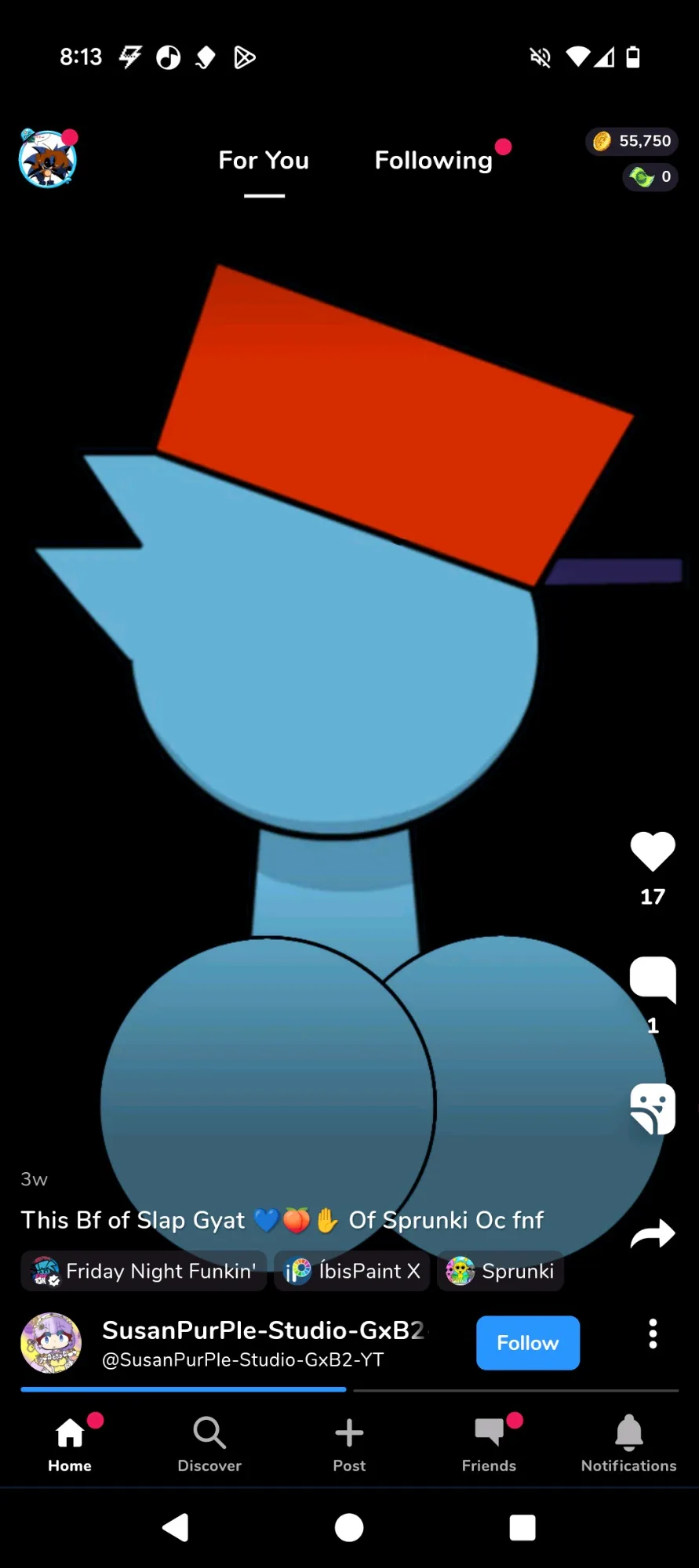Open the Sprunki tag chip
The width and height of the screenshot is (699, 1568).
click(x=501, y=1271)
